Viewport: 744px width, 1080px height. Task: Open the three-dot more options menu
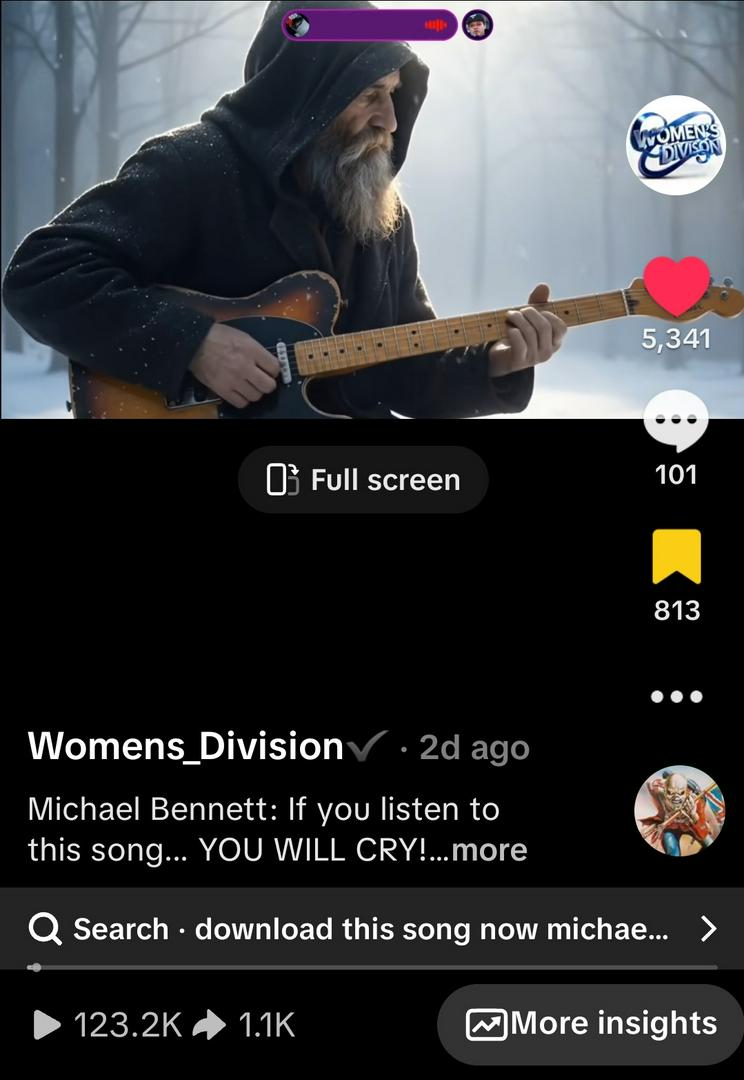point(676,696)
